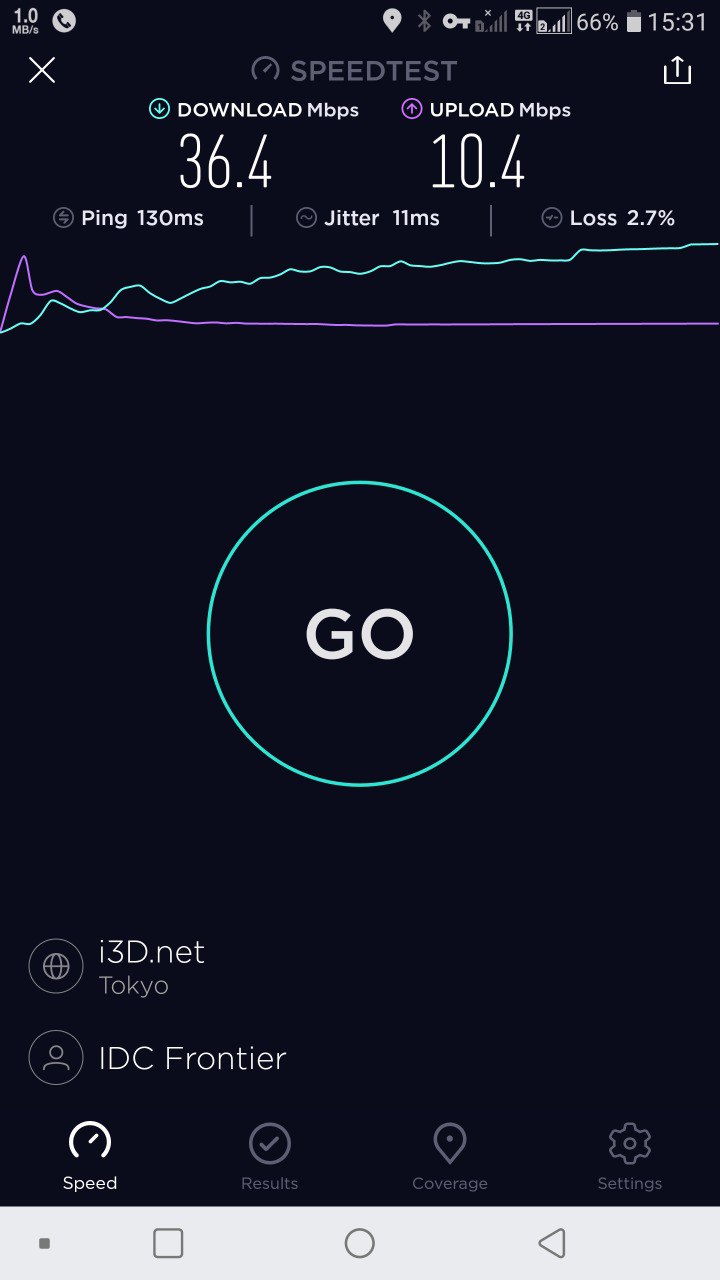Screen dimensions: 720x1280
Task: Select the Speed tab
Action: [90, 1156]
